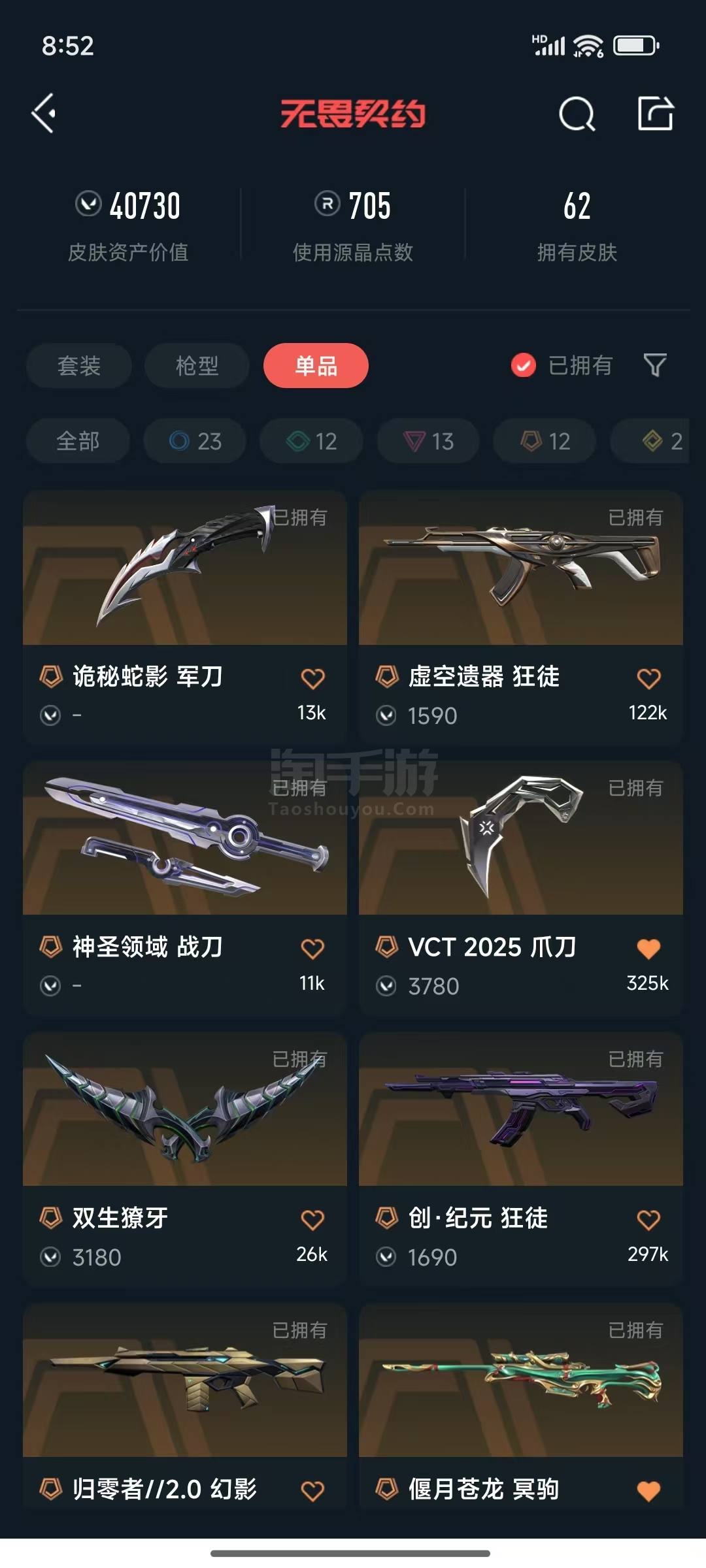Filter by the green diamond tier chip 12
Screen dimensions: 706x1568
coord(312,442)
